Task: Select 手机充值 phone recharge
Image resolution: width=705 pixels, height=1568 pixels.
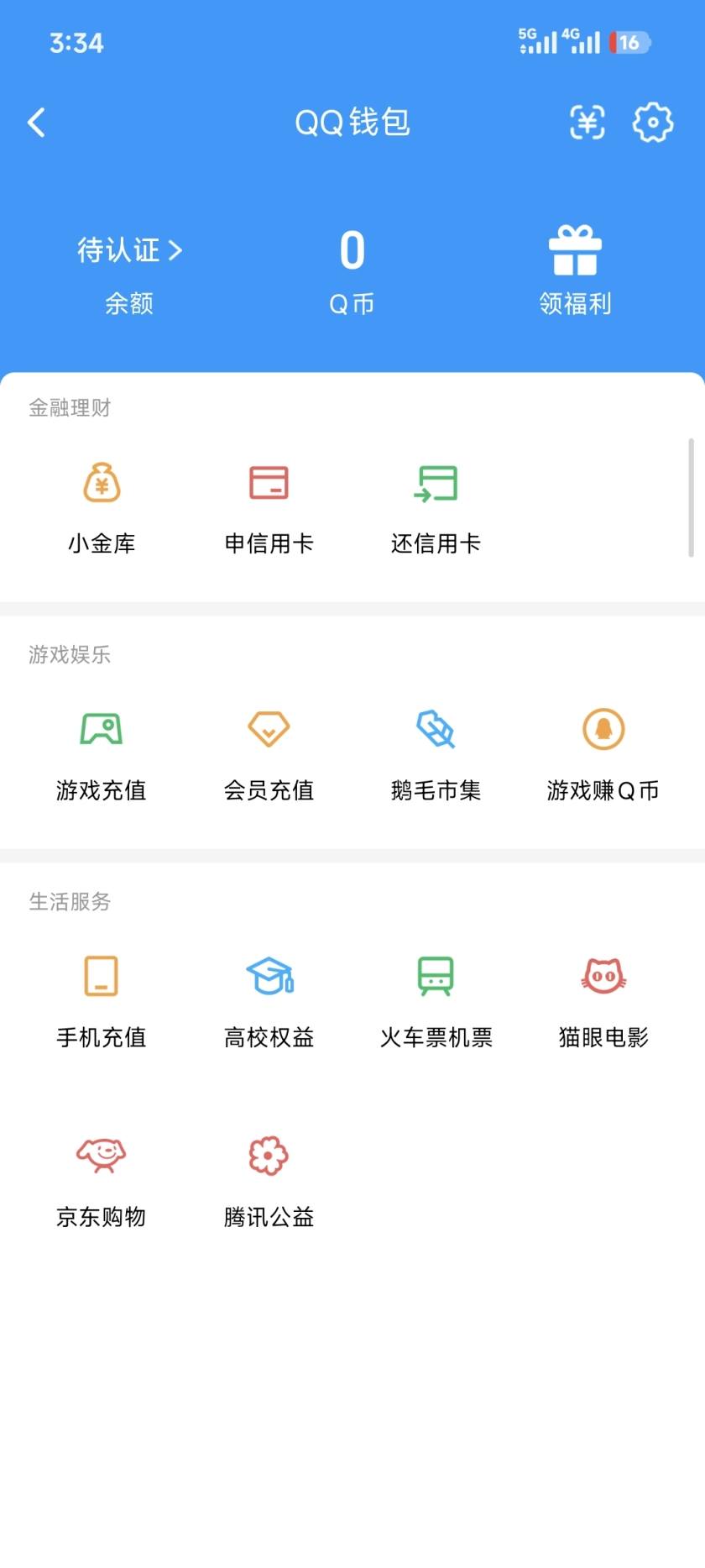Action: click(101, 998)
